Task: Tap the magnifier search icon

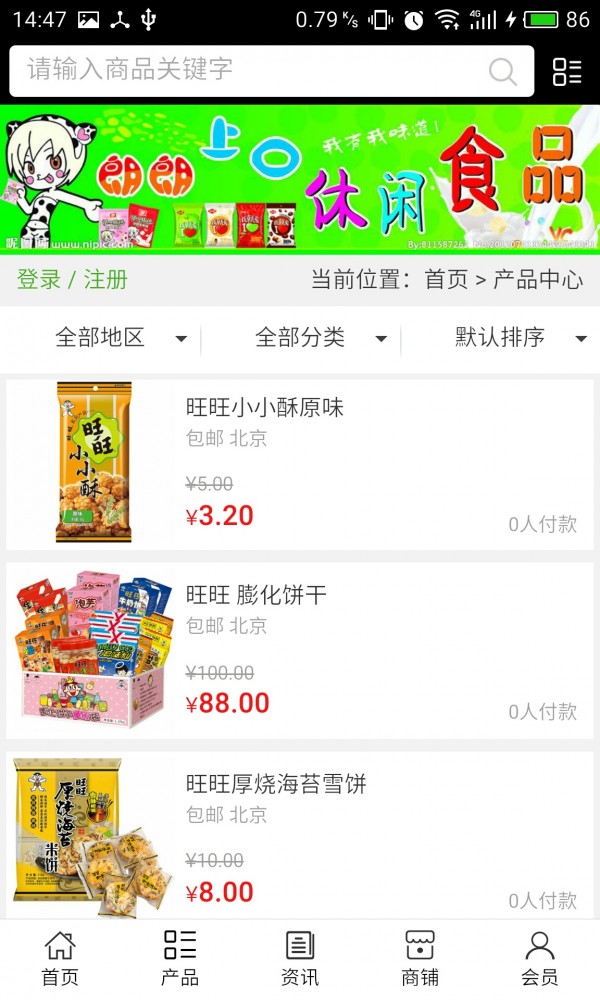Action: pos(502,71)
